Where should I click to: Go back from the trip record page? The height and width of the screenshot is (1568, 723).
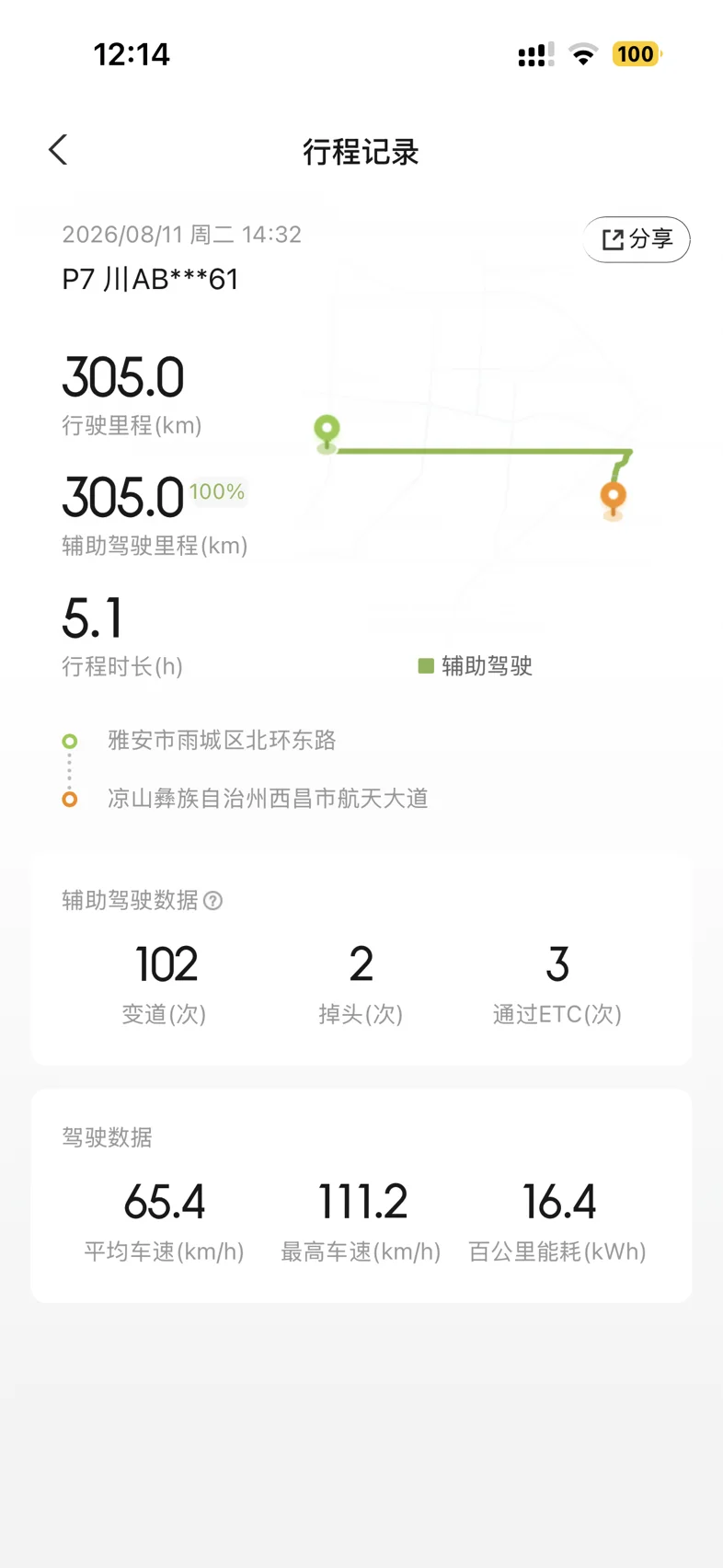point(58,150)
